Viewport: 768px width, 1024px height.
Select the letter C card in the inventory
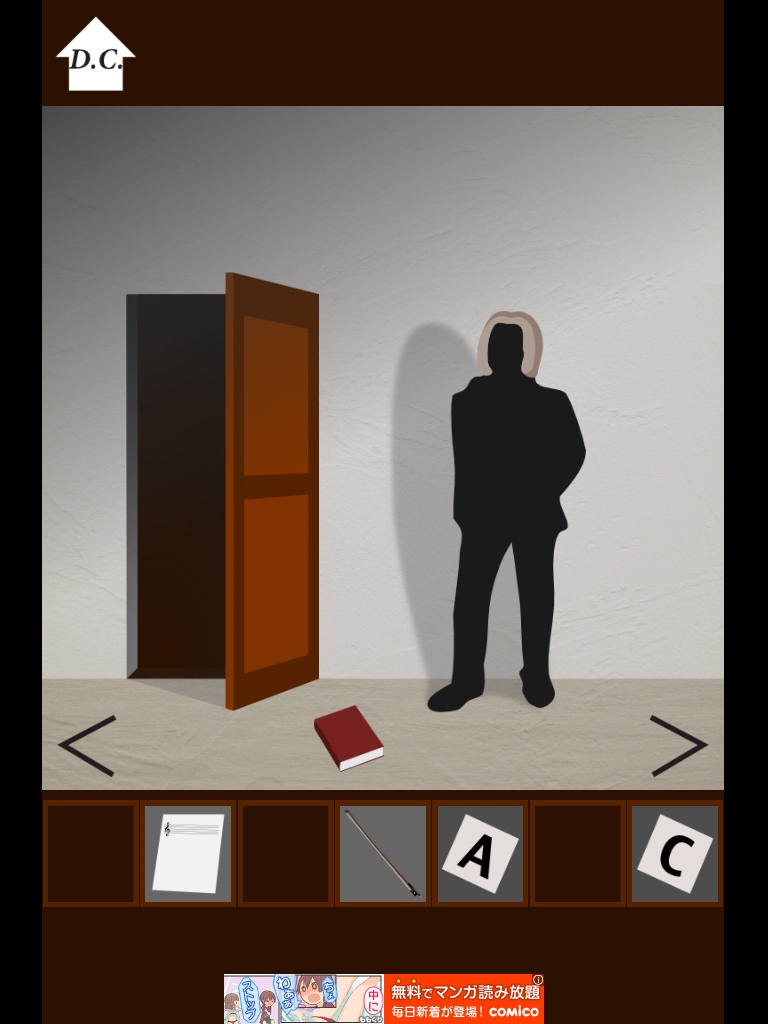tap(674, 854)
